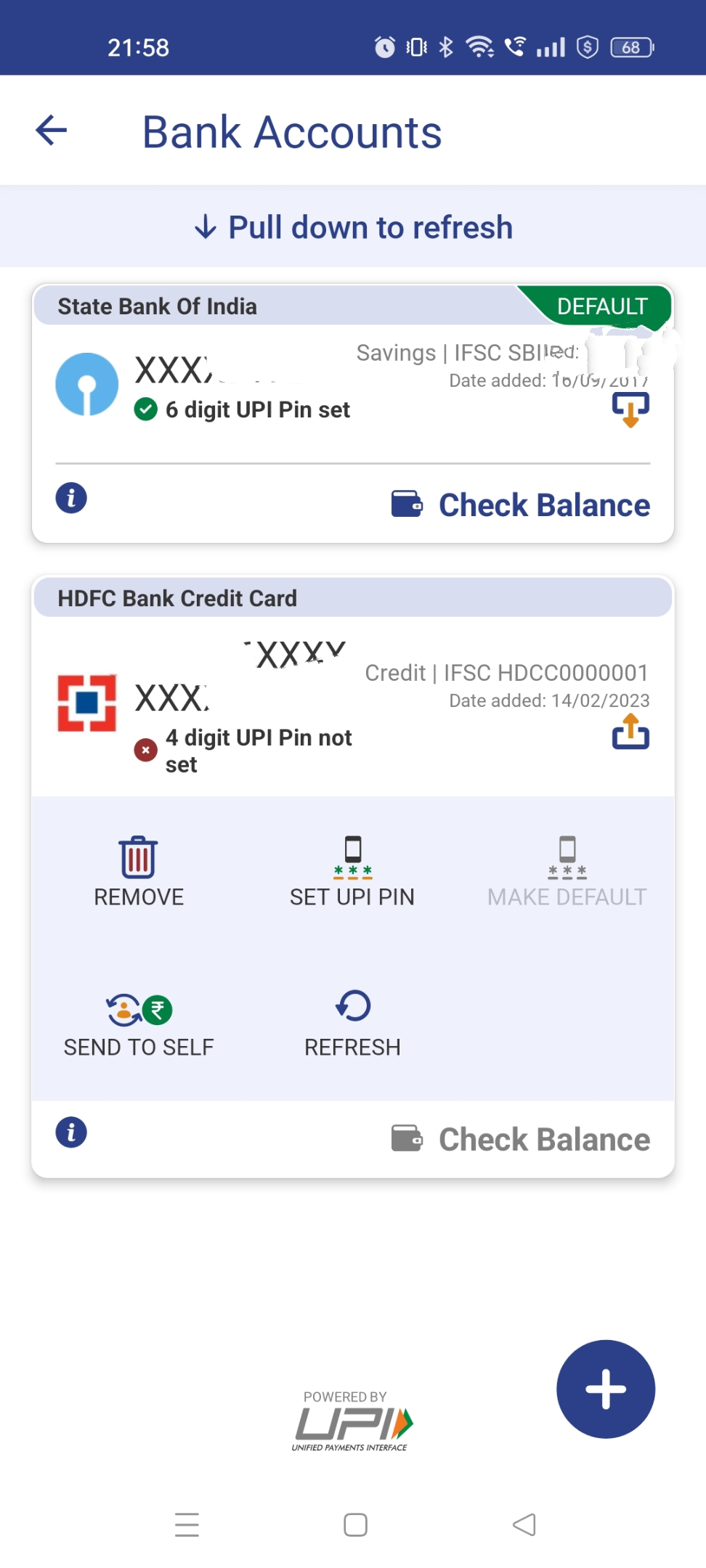Select SET UPI PIN for HDFC card
This screenshot has width=706, height=1568.
352,872
